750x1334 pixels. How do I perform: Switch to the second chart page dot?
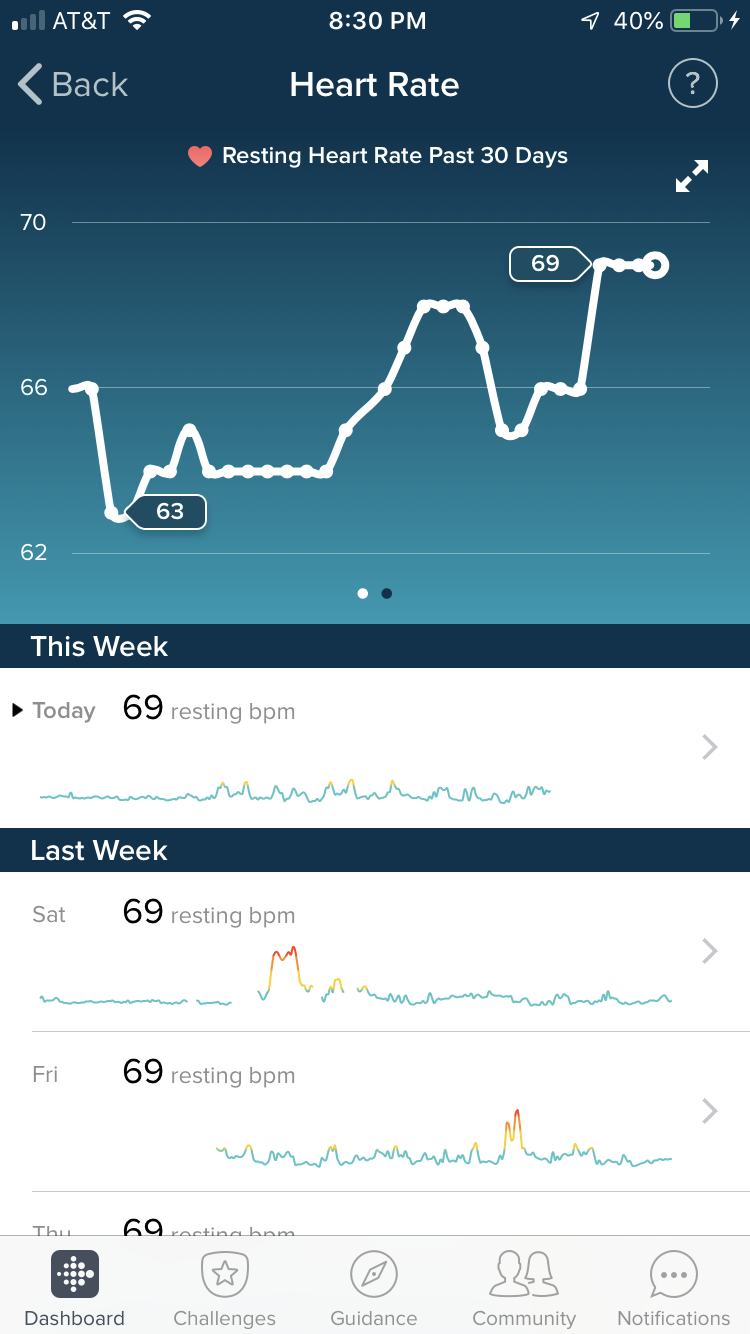[387, 593]
